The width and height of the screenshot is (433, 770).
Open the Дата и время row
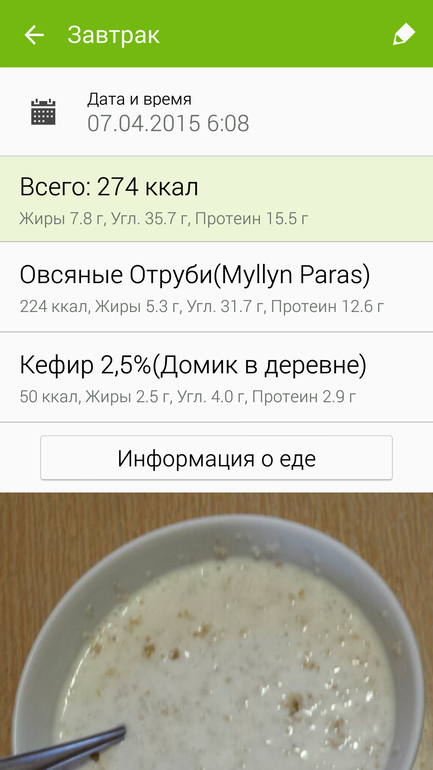216,112
